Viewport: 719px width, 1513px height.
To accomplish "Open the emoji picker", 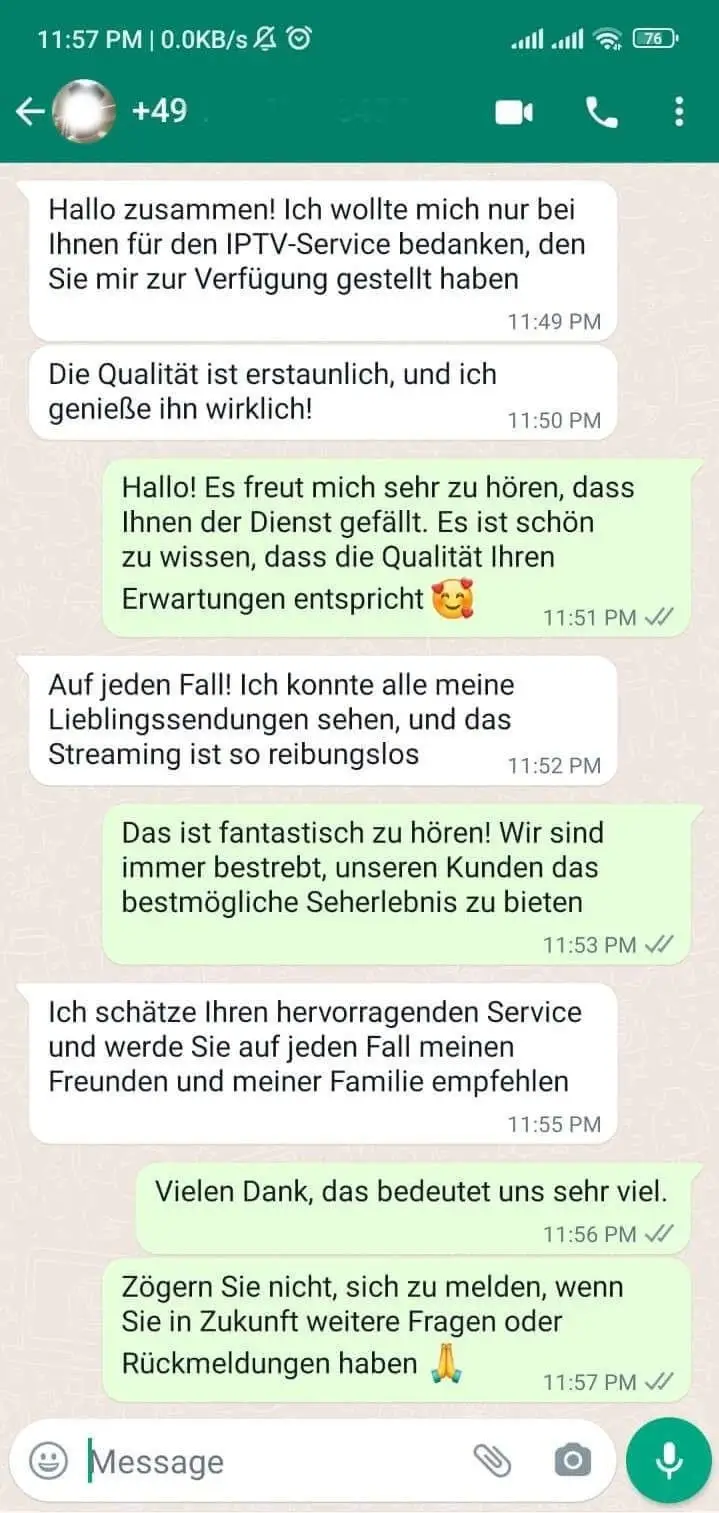I will pyautogui.click(x=48, y=1461).
